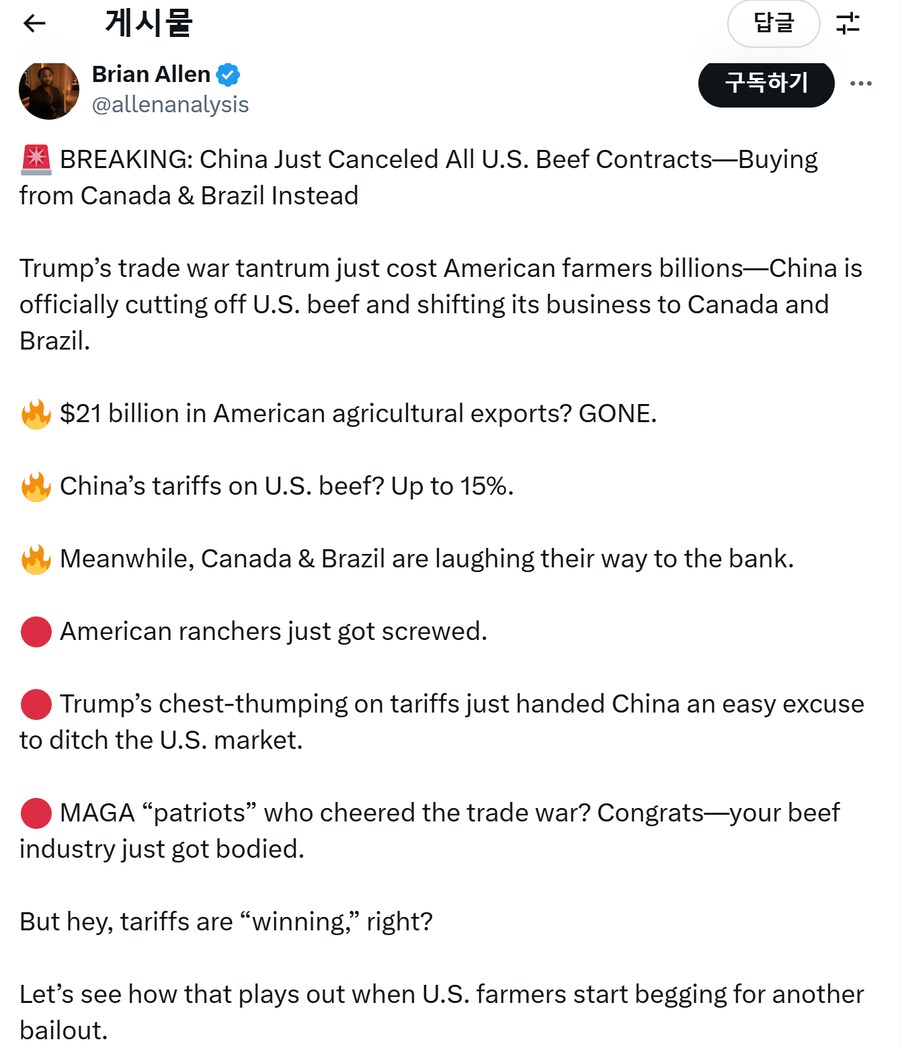Go back using the arrow
Image resolution: width=900 pixels, height=1048 pixels.
point(34,23)
